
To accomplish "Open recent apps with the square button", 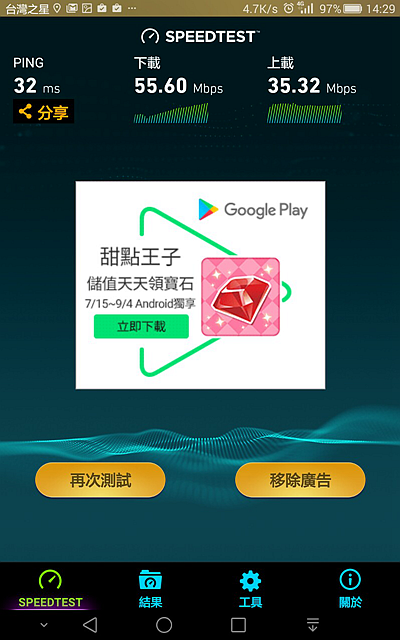I will (238, 624).
